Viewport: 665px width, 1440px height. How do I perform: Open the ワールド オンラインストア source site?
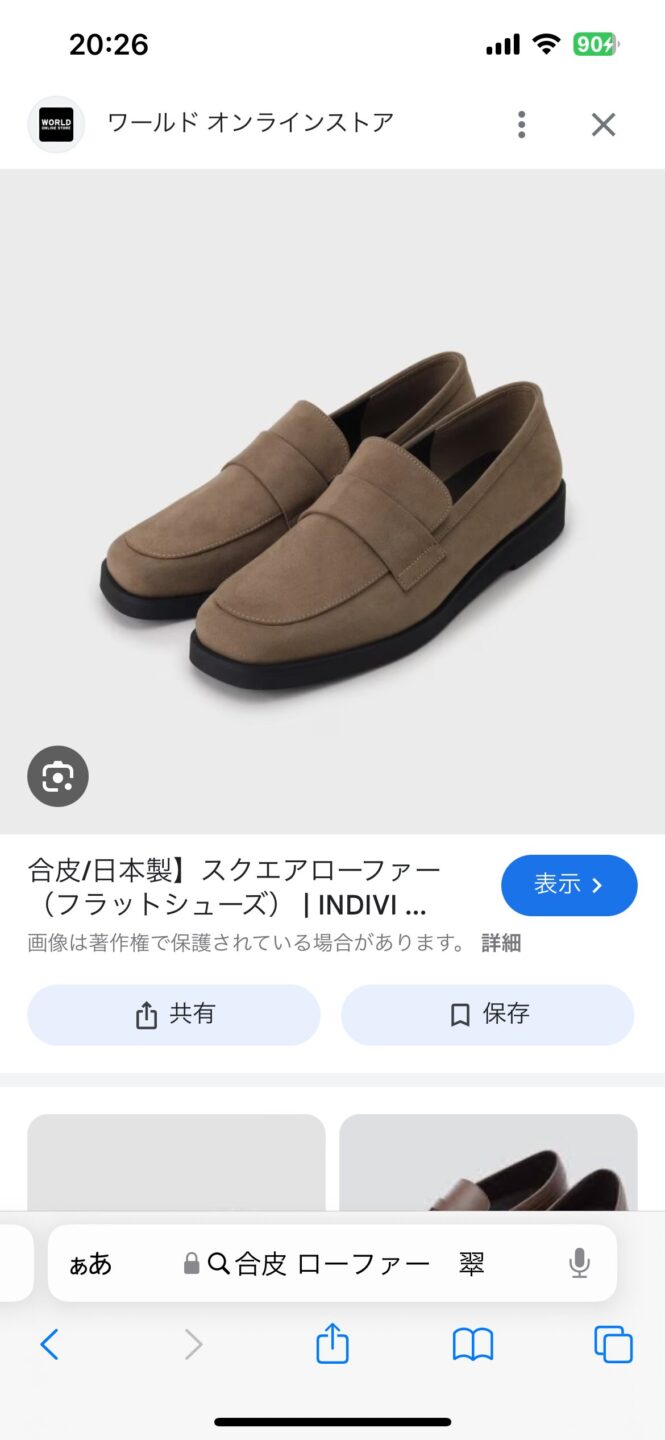pos(250,124)
